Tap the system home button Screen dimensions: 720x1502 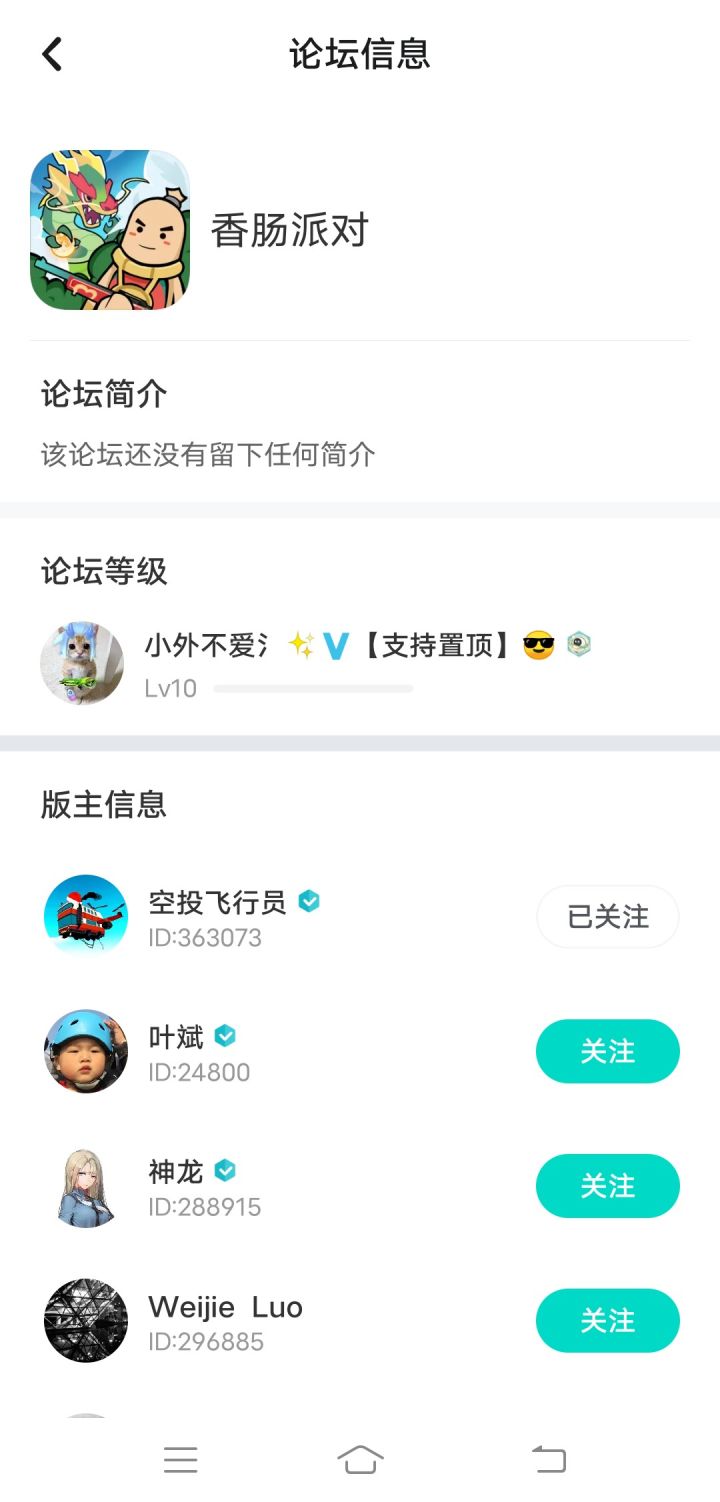click(360, 1460)
